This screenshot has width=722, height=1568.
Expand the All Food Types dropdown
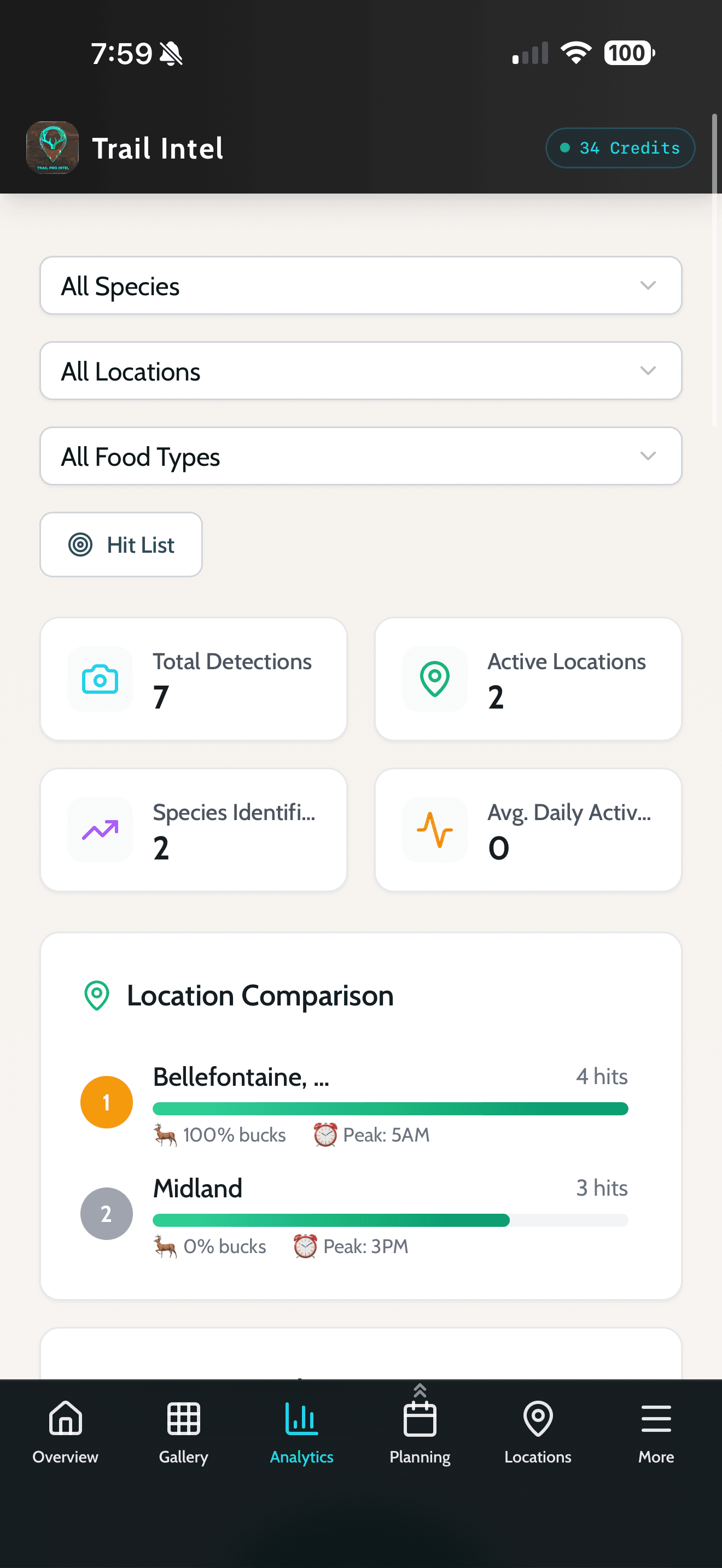coord(361,455)
